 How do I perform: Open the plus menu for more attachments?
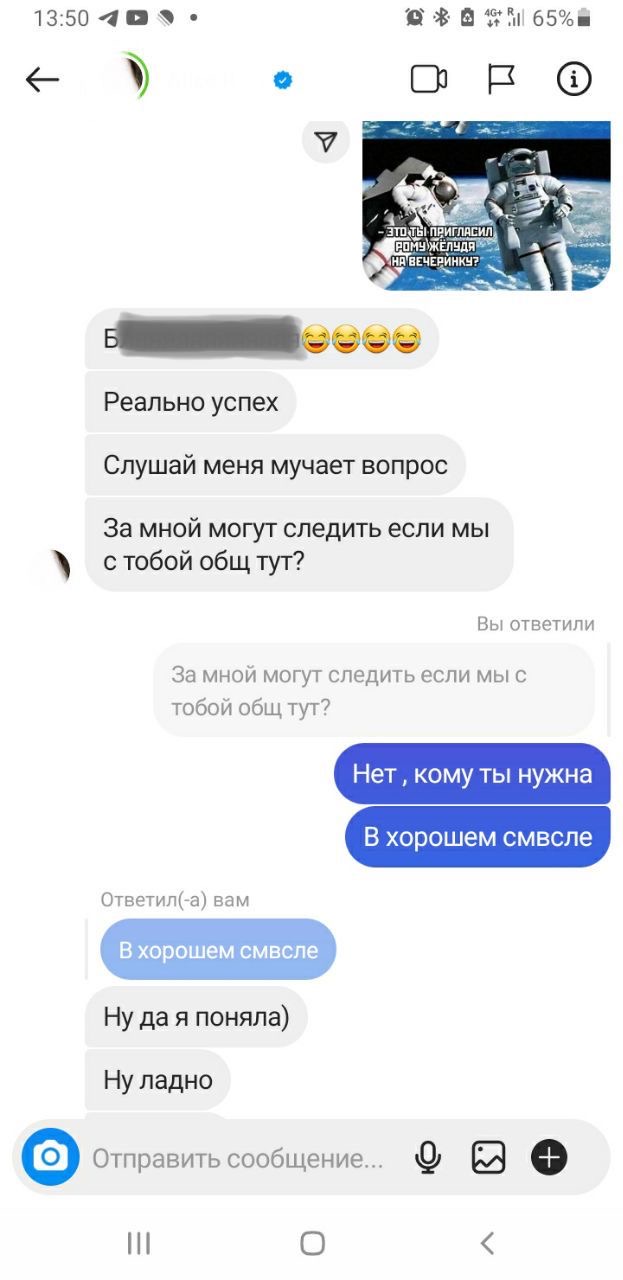pos(549,1158)
